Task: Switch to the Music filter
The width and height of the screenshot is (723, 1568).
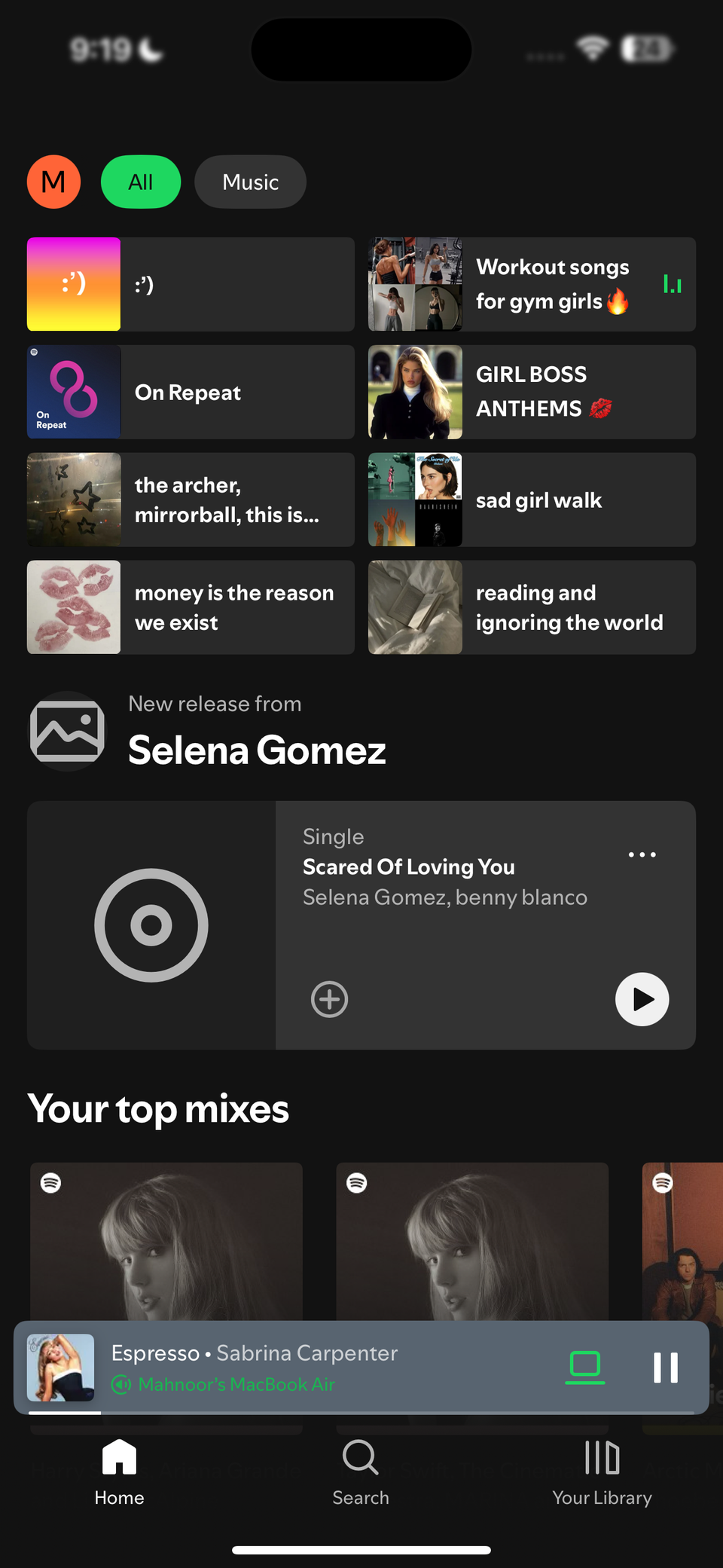Action: click(250, 182)
